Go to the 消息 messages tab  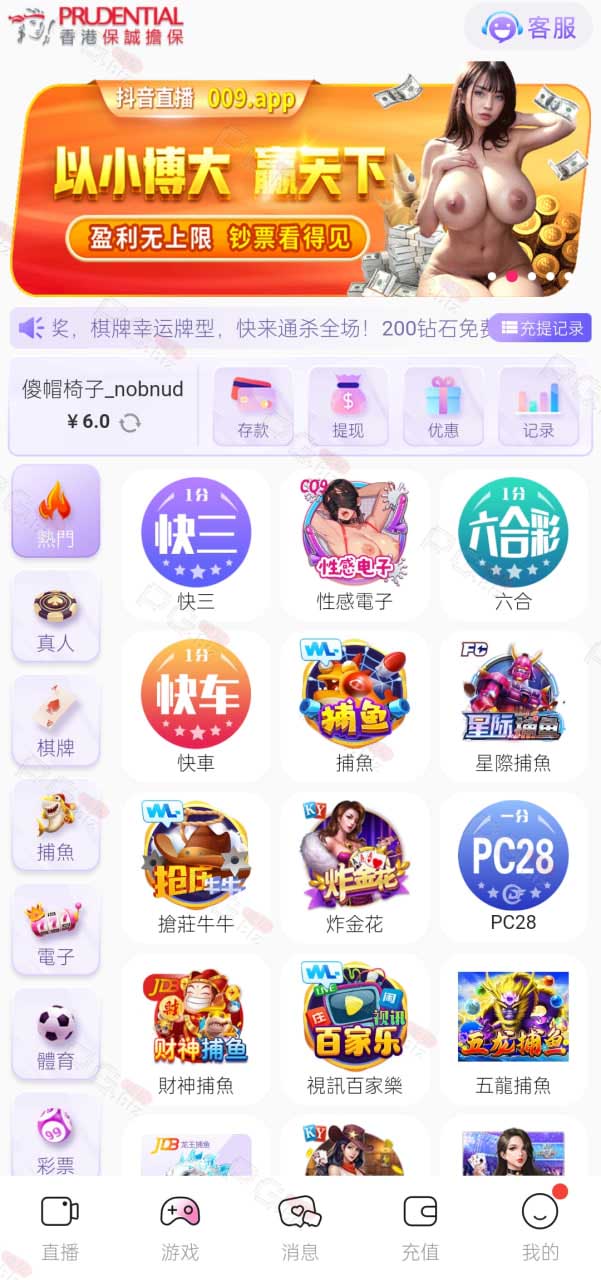[300, 1227]
